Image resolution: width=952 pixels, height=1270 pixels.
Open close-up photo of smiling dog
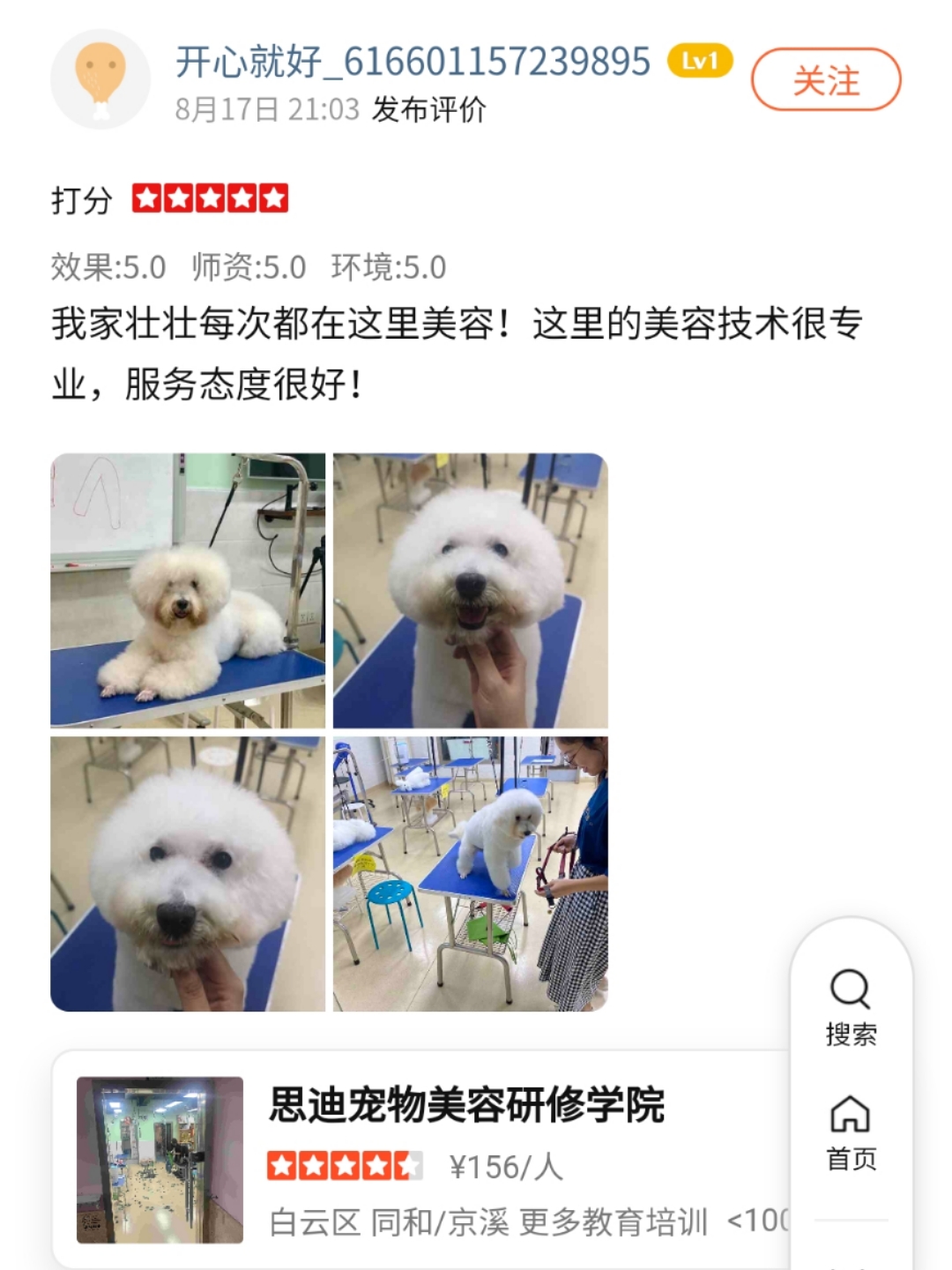471,590
